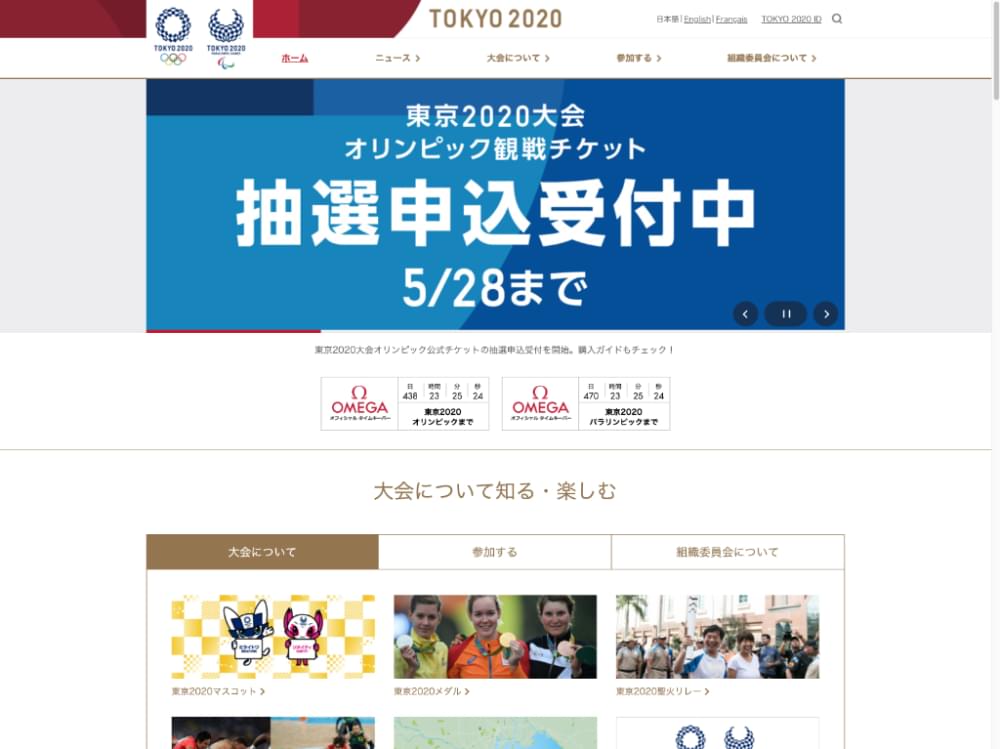
Task: Open the 参加する navigation menu
Action: [638, 58]
